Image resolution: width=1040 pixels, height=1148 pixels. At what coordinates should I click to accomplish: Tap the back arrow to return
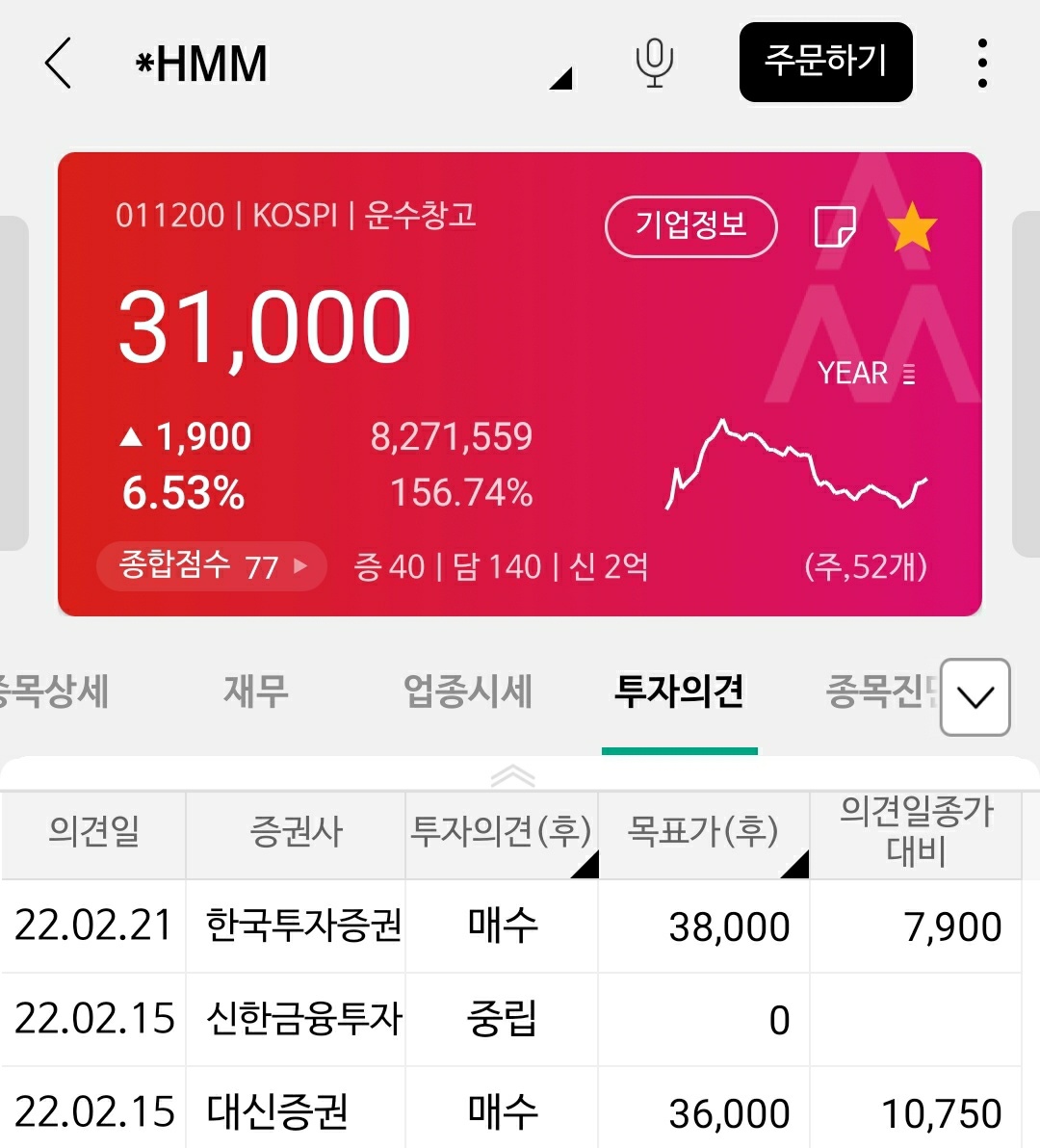58,65
